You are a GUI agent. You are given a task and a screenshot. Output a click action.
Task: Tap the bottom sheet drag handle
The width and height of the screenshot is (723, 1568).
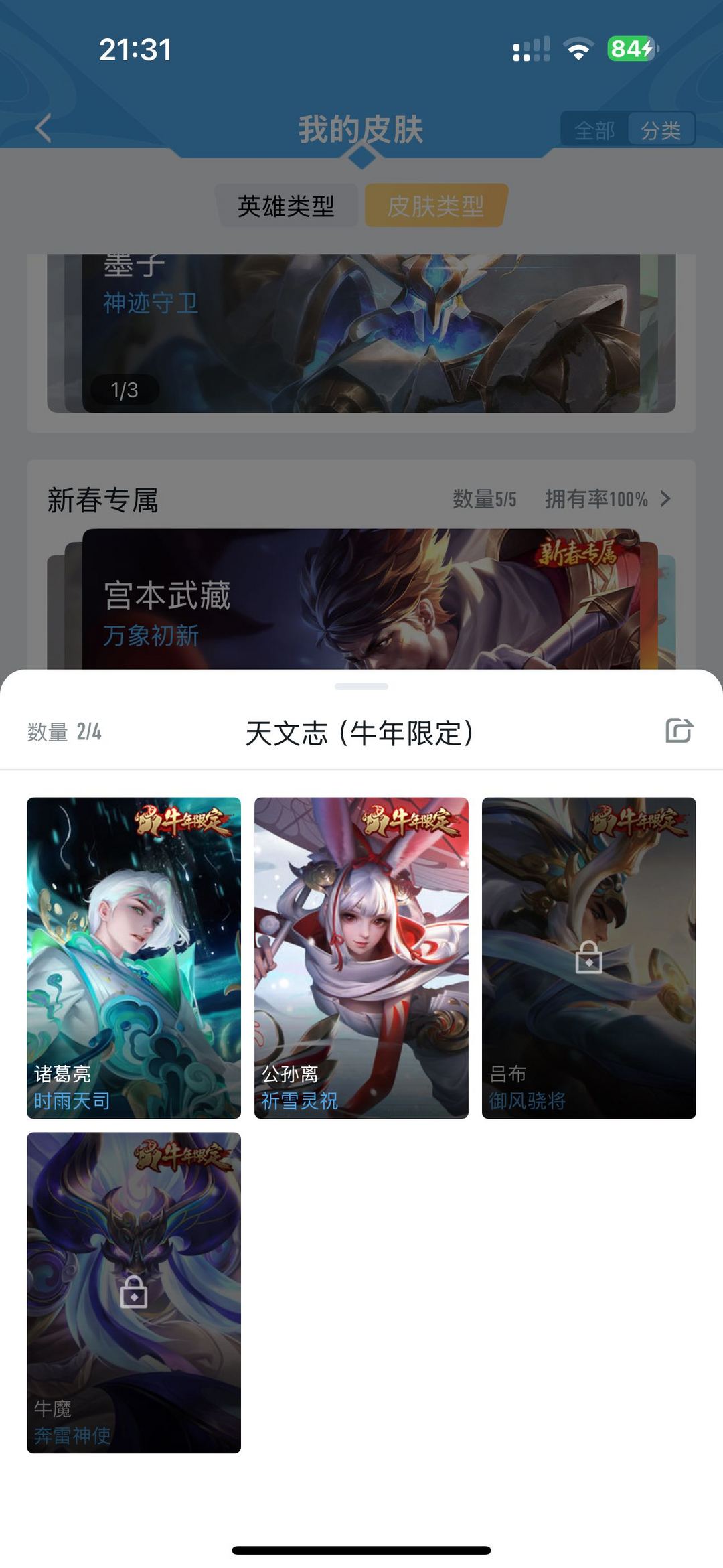(361, 687)
